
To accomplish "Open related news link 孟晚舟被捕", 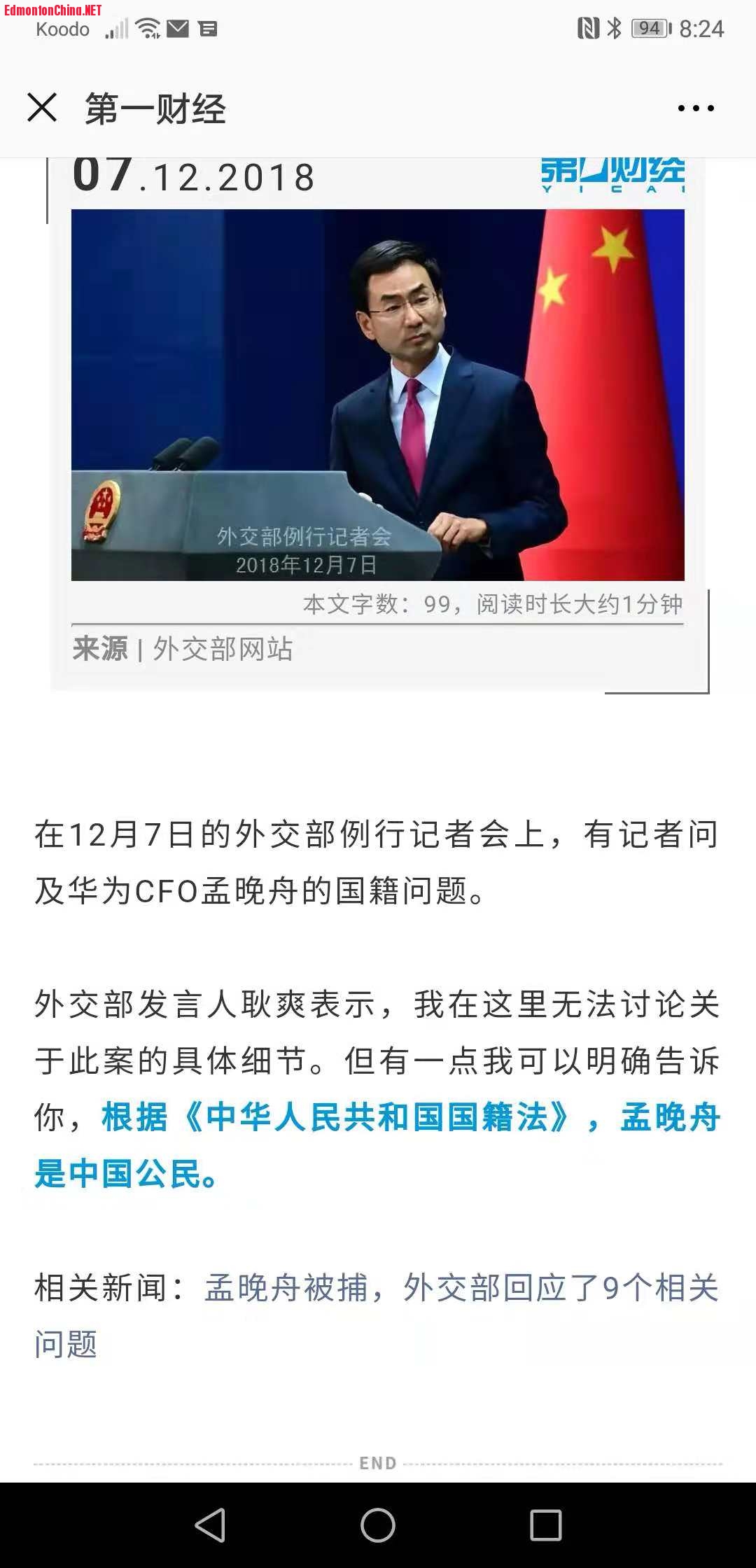I will 461,1287.
